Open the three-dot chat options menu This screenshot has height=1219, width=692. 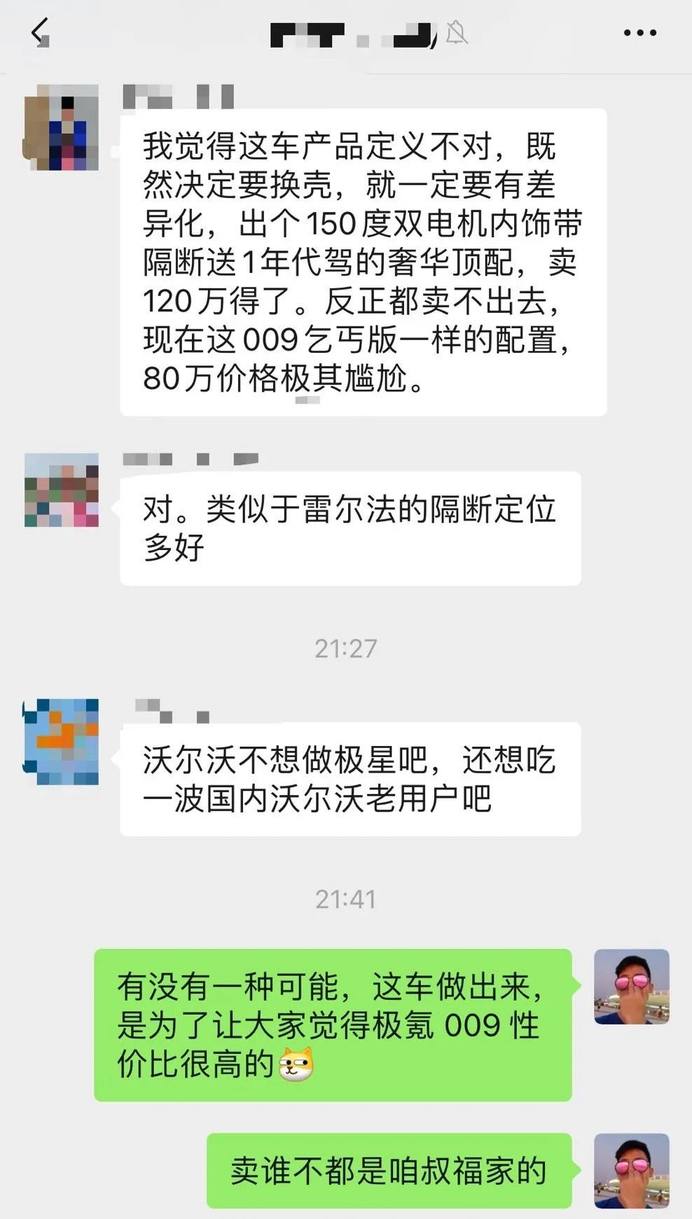pyautogui.click(x=640, y=33)
